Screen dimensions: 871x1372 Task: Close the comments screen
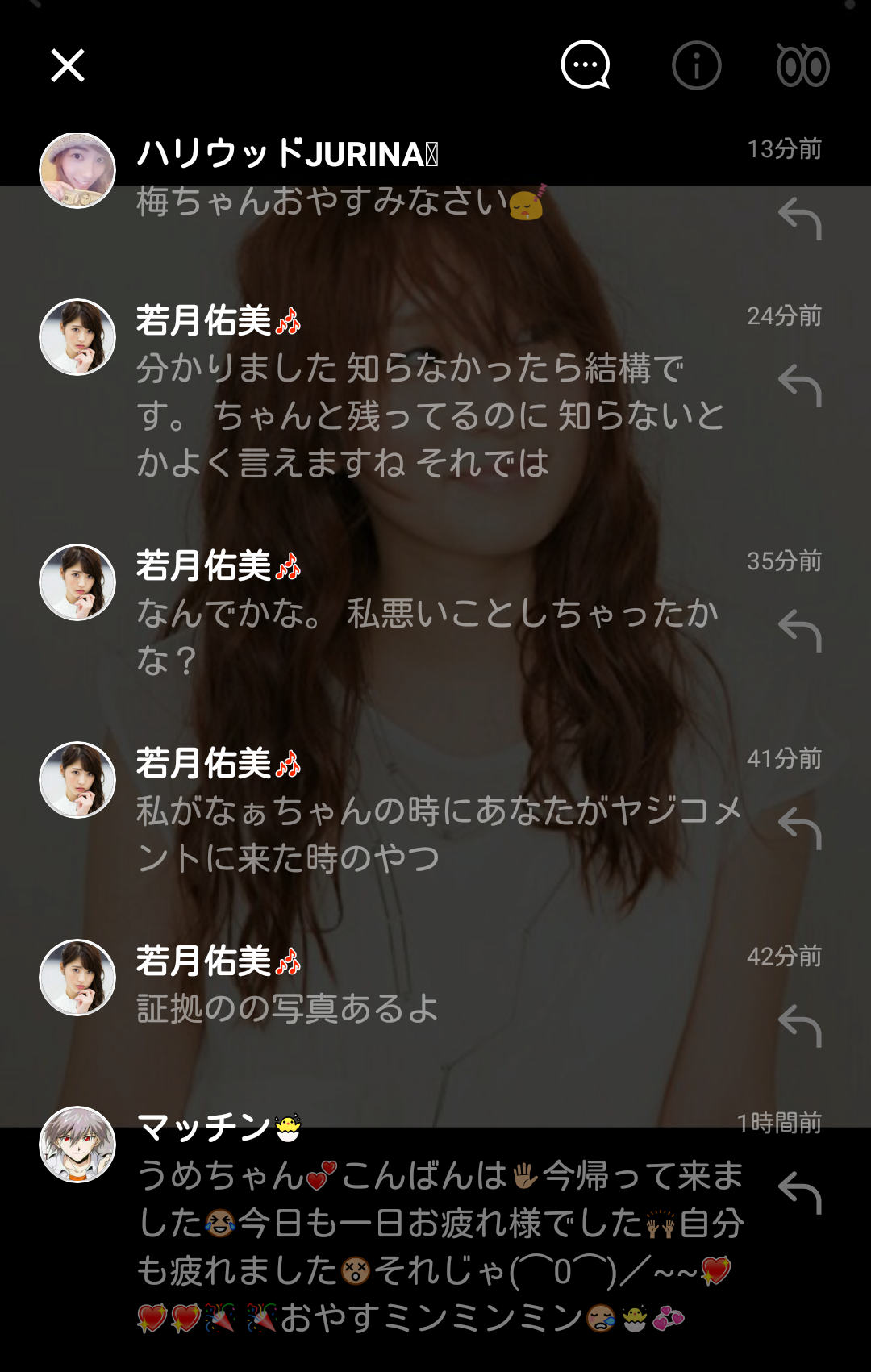pos(68,65)
